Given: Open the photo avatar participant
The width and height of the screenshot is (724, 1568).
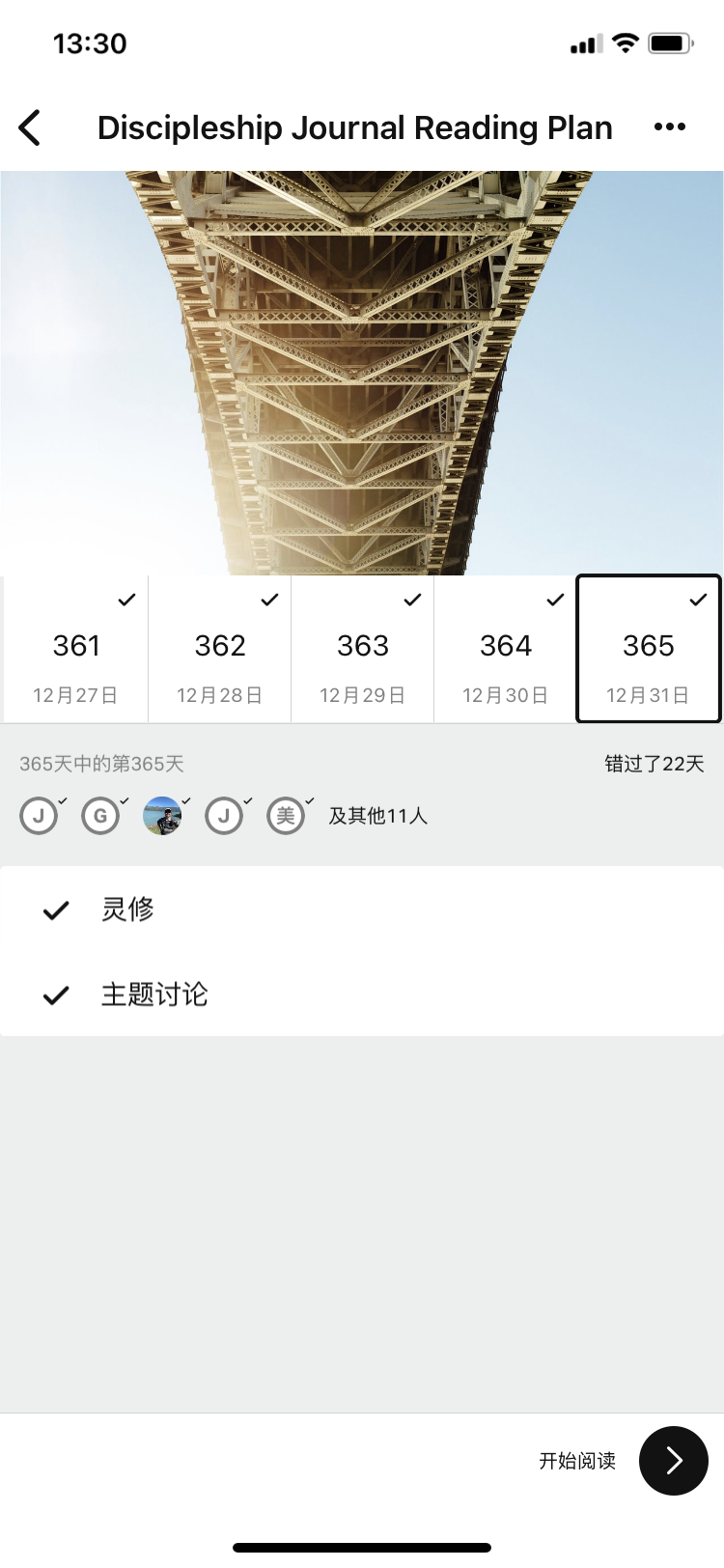Looking at the screenshot, I should tap(162, 817).
